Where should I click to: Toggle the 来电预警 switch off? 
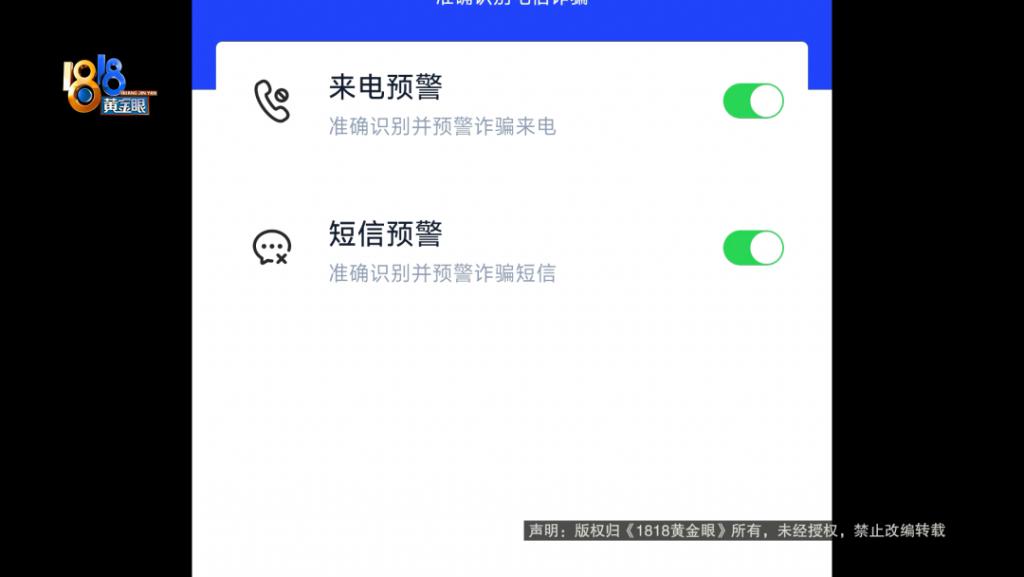click(x=753, y=101)
